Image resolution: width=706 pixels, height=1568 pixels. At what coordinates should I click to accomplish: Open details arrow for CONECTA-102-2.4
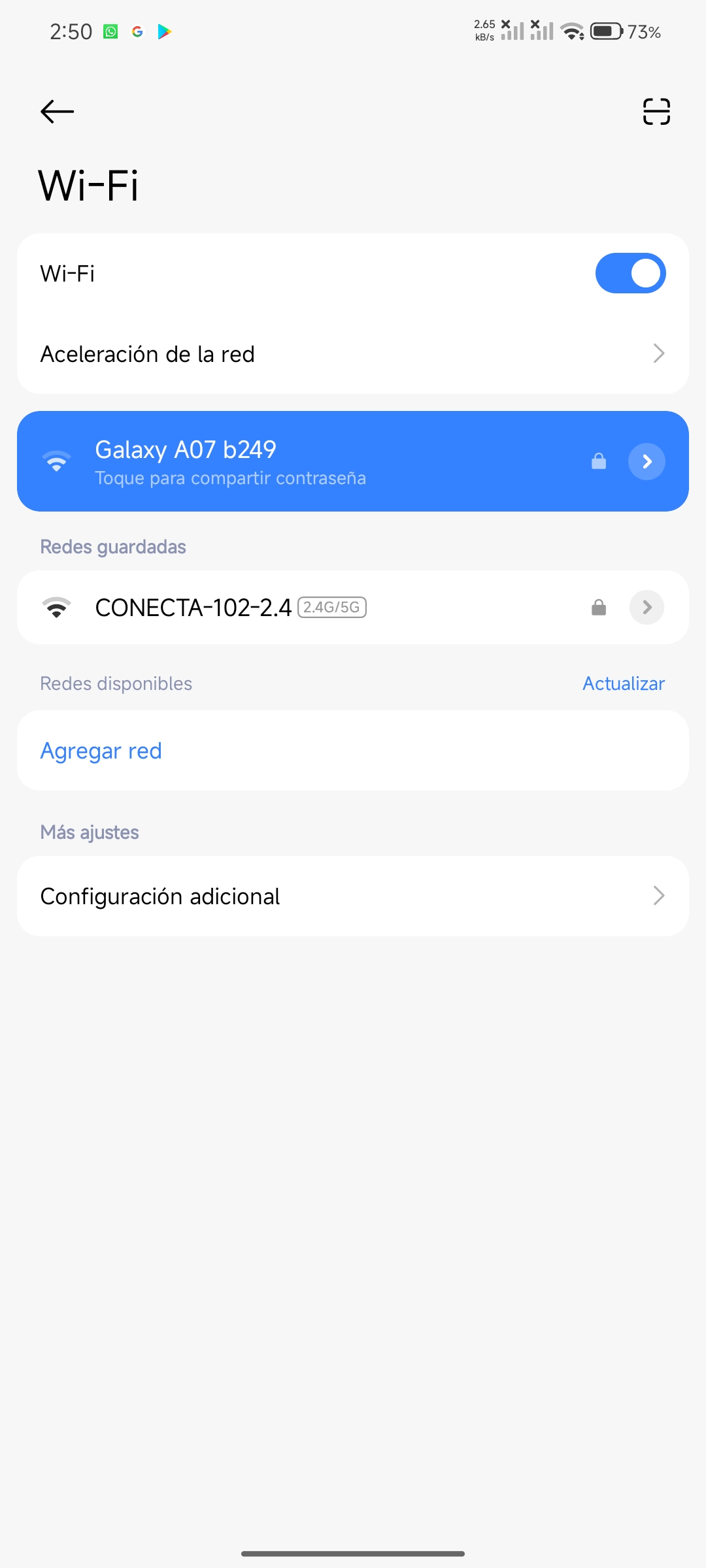[x=647, y=608]
